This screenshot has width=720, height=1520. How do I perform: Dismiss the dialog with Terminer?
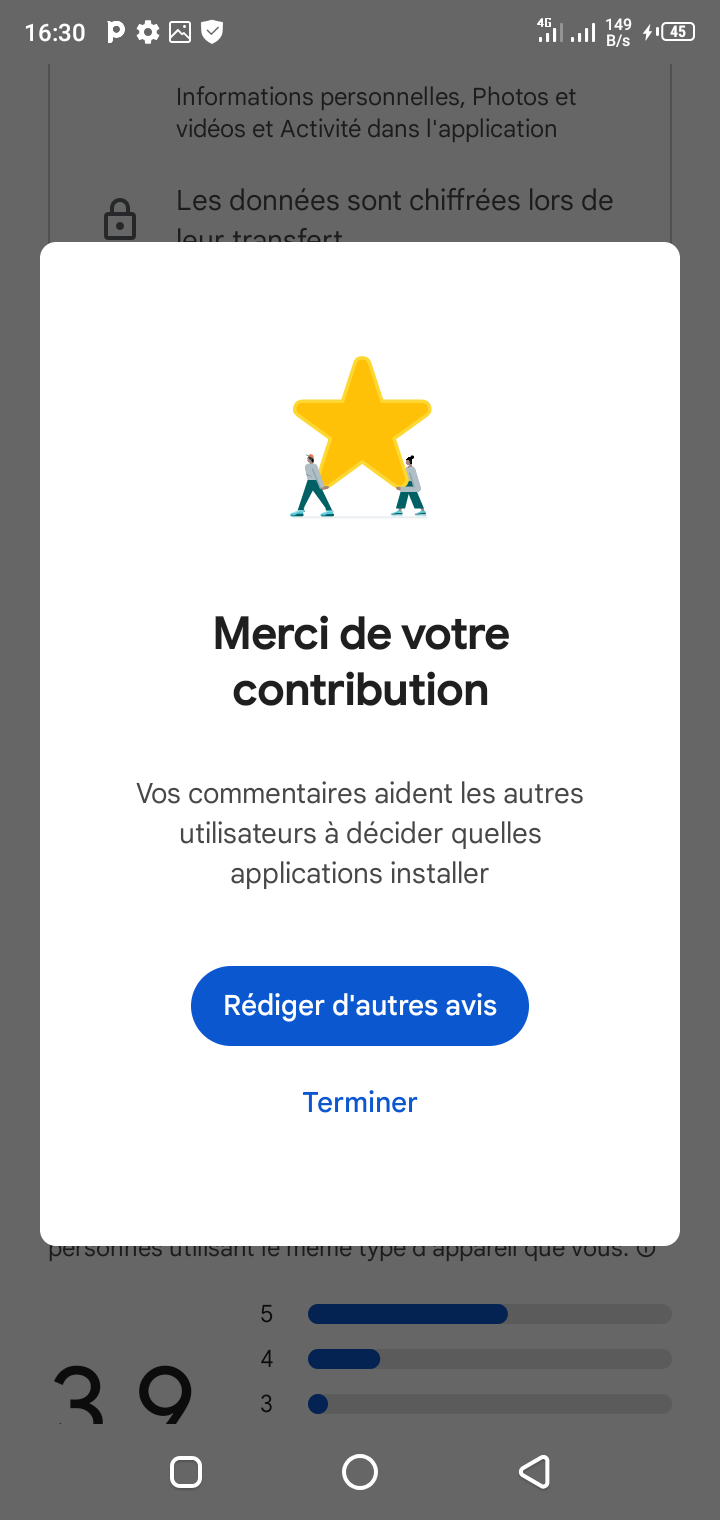point(359,1102)
